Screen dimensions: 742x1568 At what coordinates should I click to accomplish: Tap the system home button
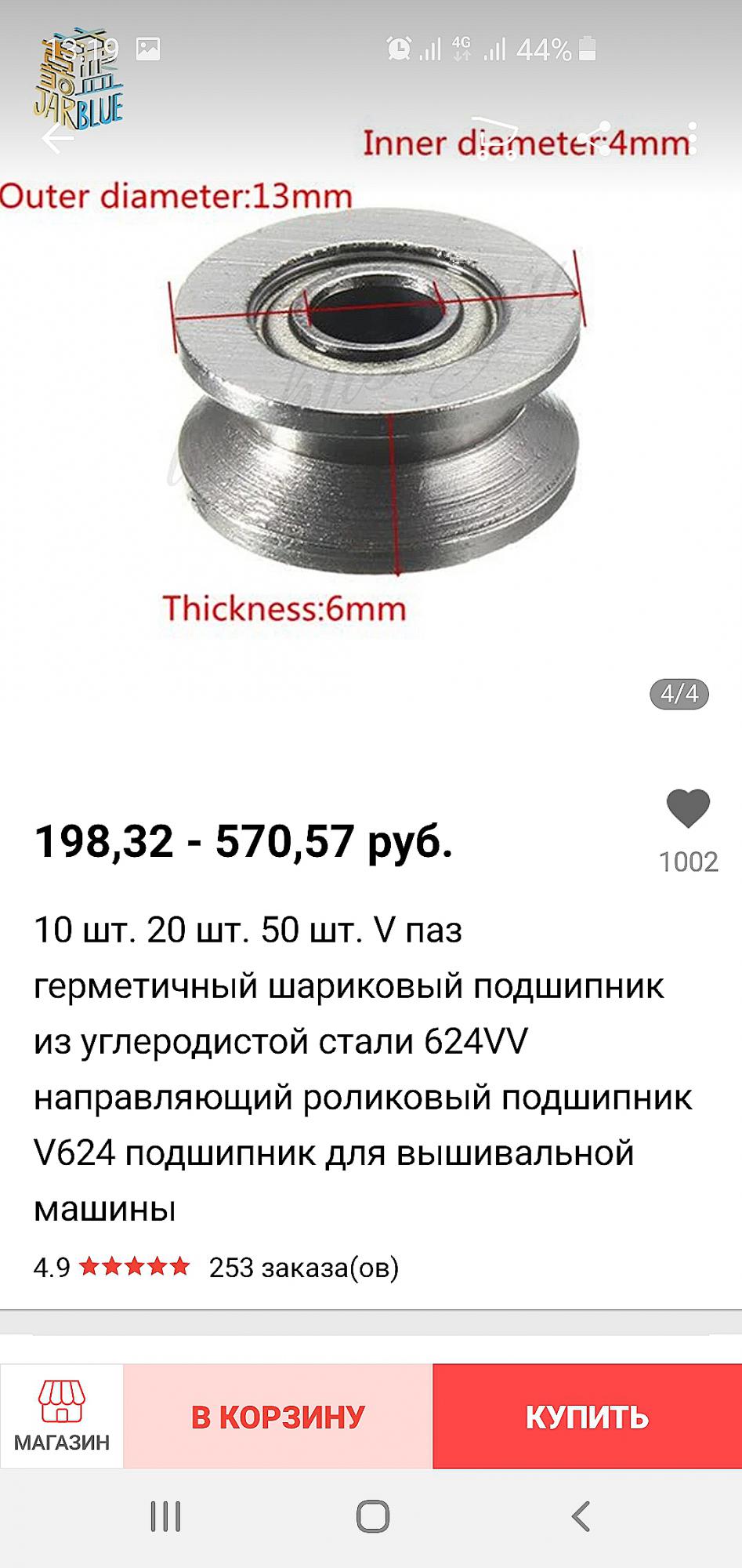372,1516
